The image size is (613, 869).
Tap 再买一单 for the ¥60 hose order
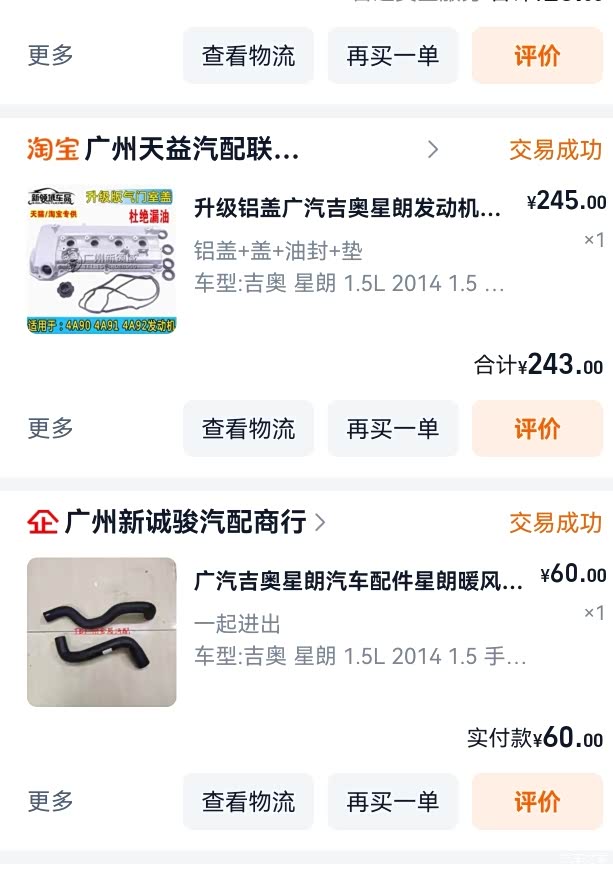(x=393, y=801)
